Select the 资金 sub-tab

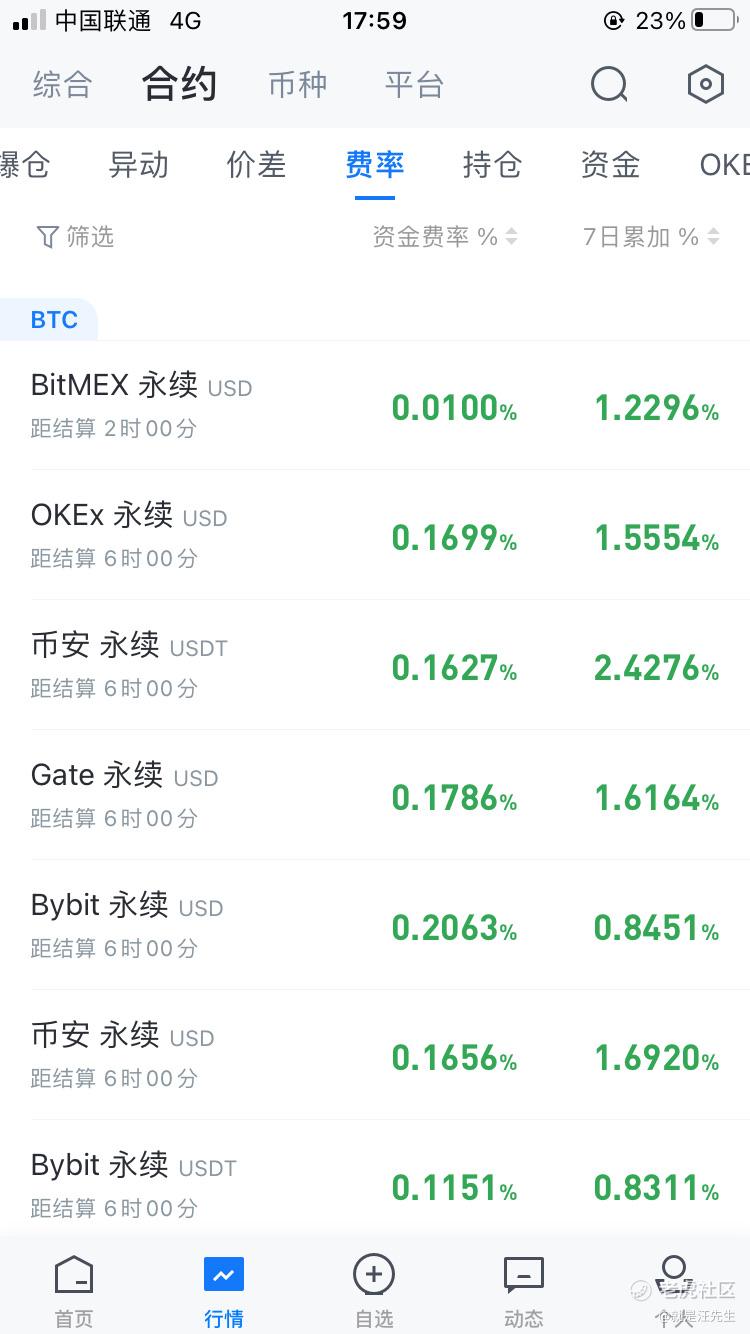click(x=610, y=165)
